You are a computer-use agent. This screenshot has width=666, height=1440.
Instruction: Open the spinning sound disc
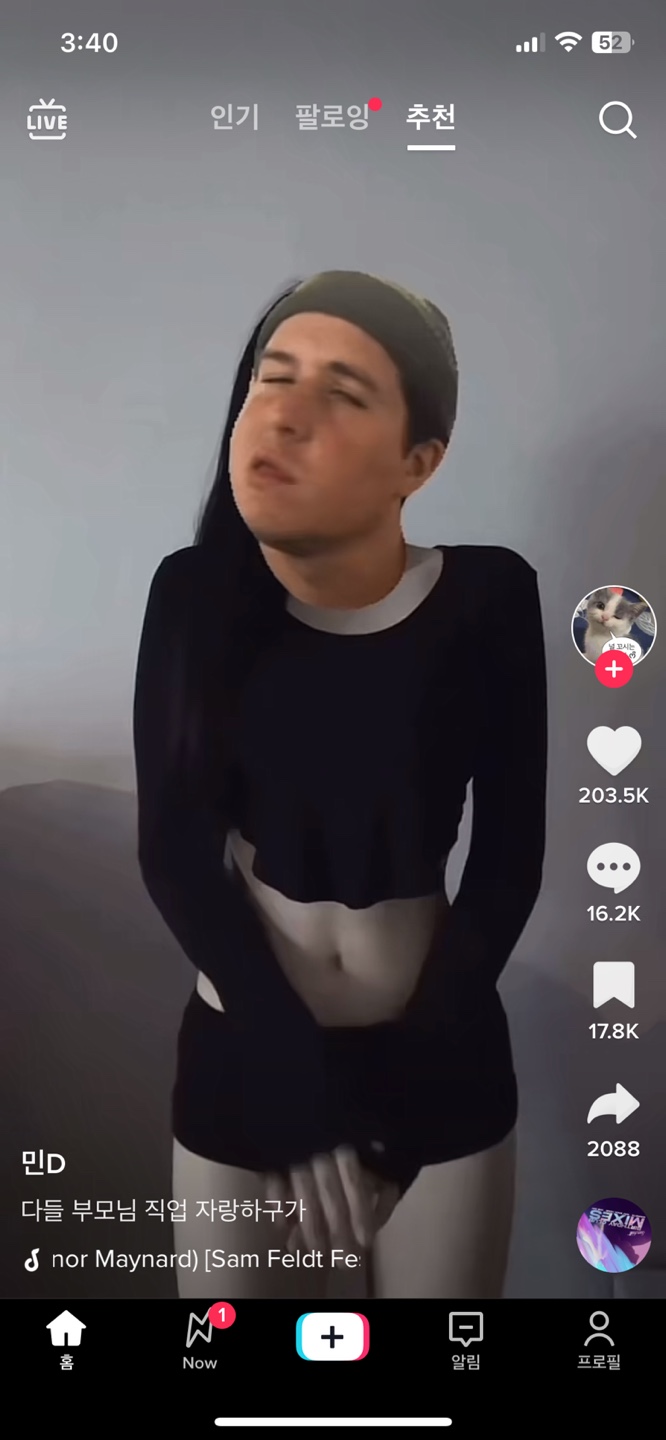coord(613,1234)
